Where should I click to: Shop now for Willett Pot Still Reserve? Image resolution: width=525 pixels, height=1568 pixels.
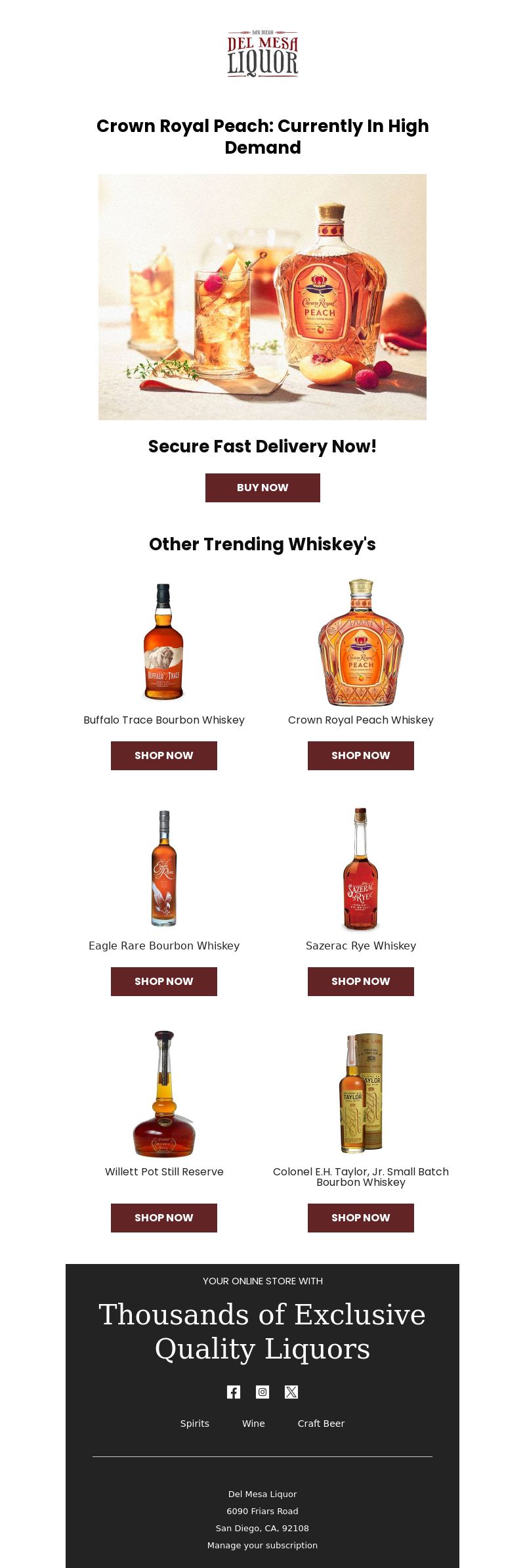tap(164, 1218)
